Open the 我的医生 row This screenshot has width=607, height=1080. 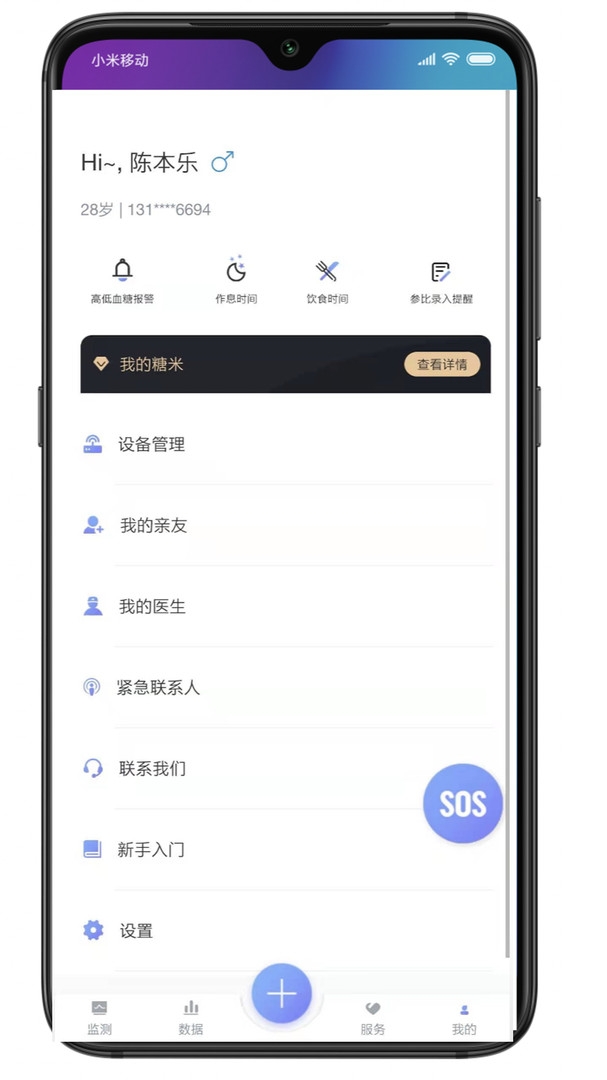point(285,607)
